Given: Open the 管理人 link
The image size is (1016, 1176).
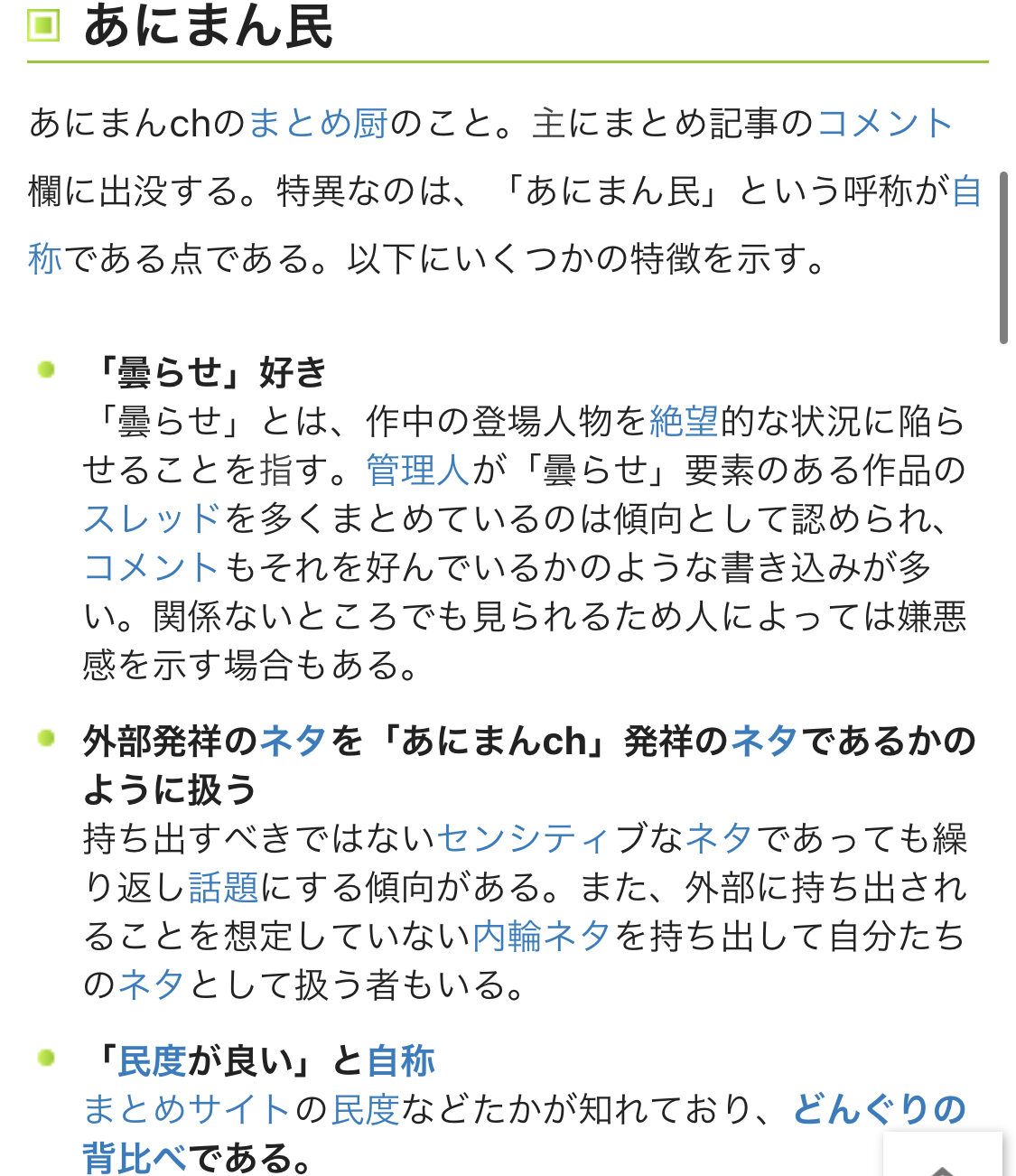Looking at the screenshot, I should [418, 470].
